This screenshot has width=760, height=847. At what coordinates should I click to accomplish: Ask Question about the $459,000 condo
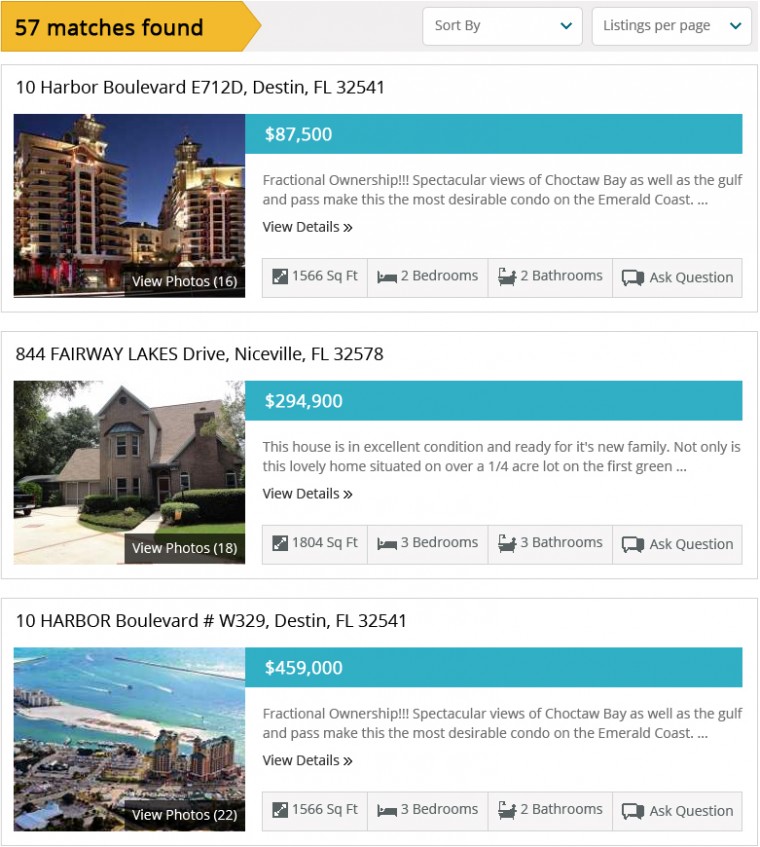(x=678, y=812)
